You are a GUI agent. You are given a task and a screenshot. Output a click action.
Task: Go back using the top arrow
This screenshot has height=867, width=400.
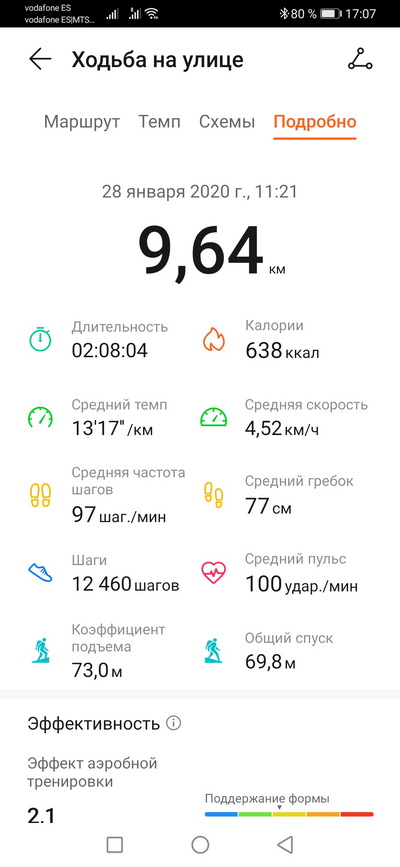[x=40, y=59]
